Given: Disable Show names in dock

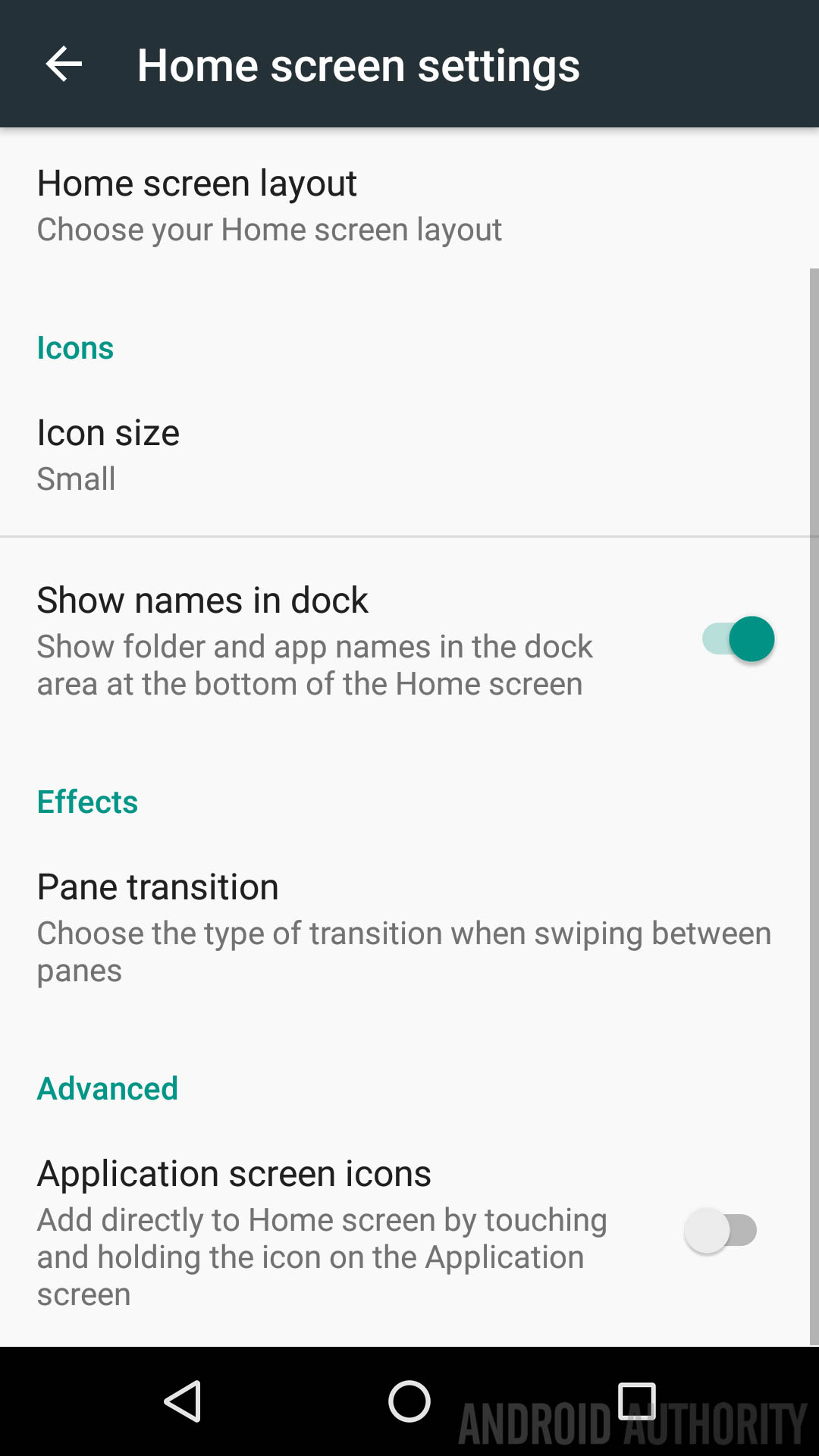Looking at the screenshot, I should [738, 639].
